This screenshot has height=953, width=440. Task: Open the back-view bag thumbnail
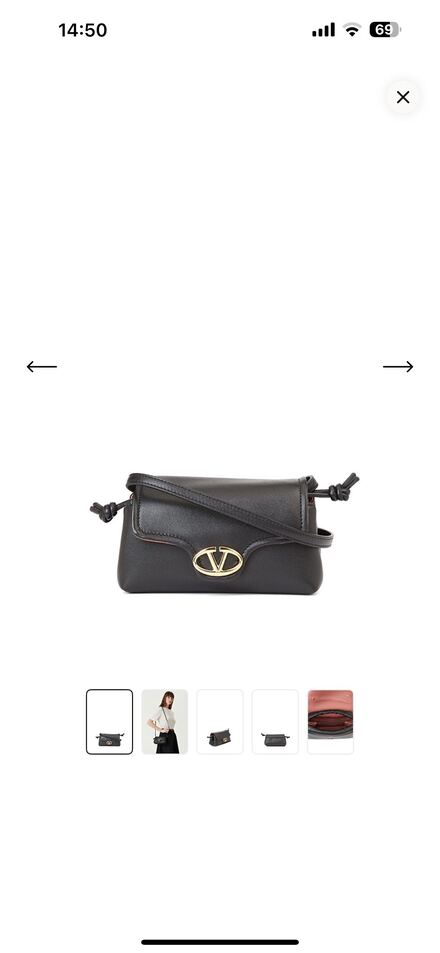click(275, 721)
